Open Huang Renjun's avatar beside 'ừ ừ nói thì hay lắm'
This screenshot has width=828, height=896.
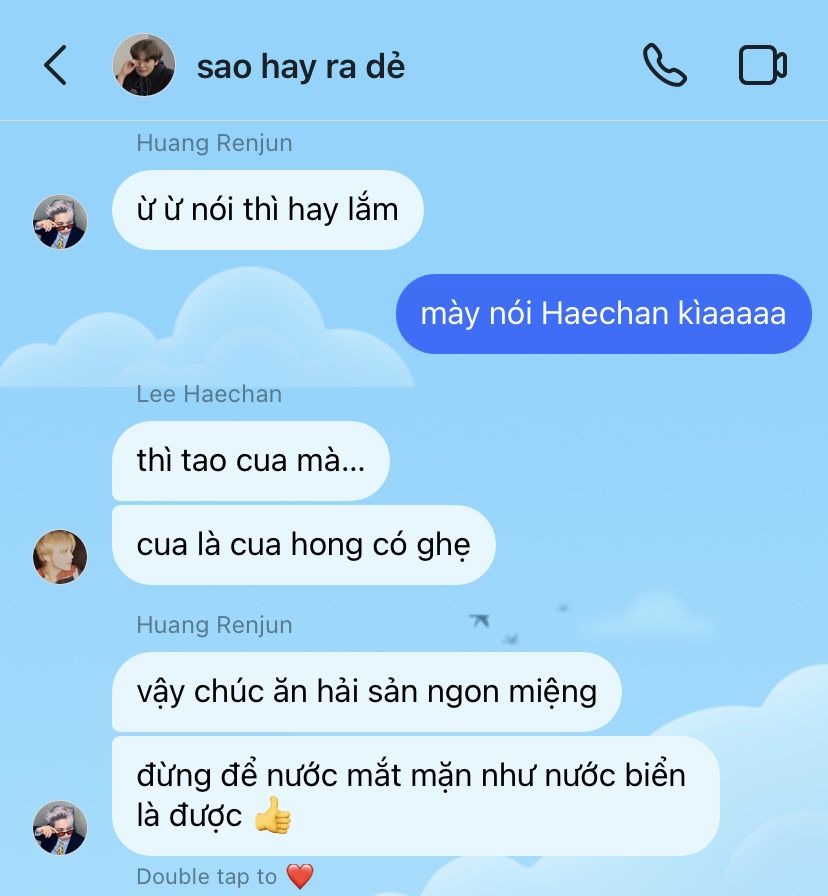point(60,221)
